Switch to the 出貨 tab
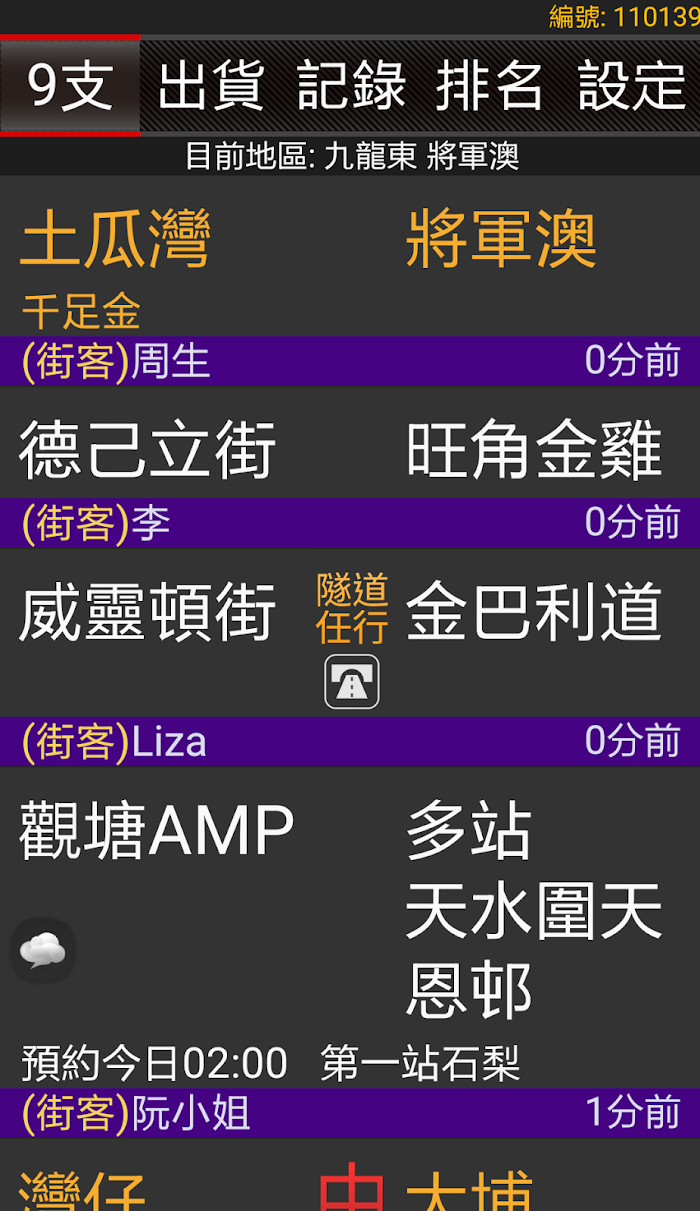Viewport: 700px width, 1211px height. [211, 86]
